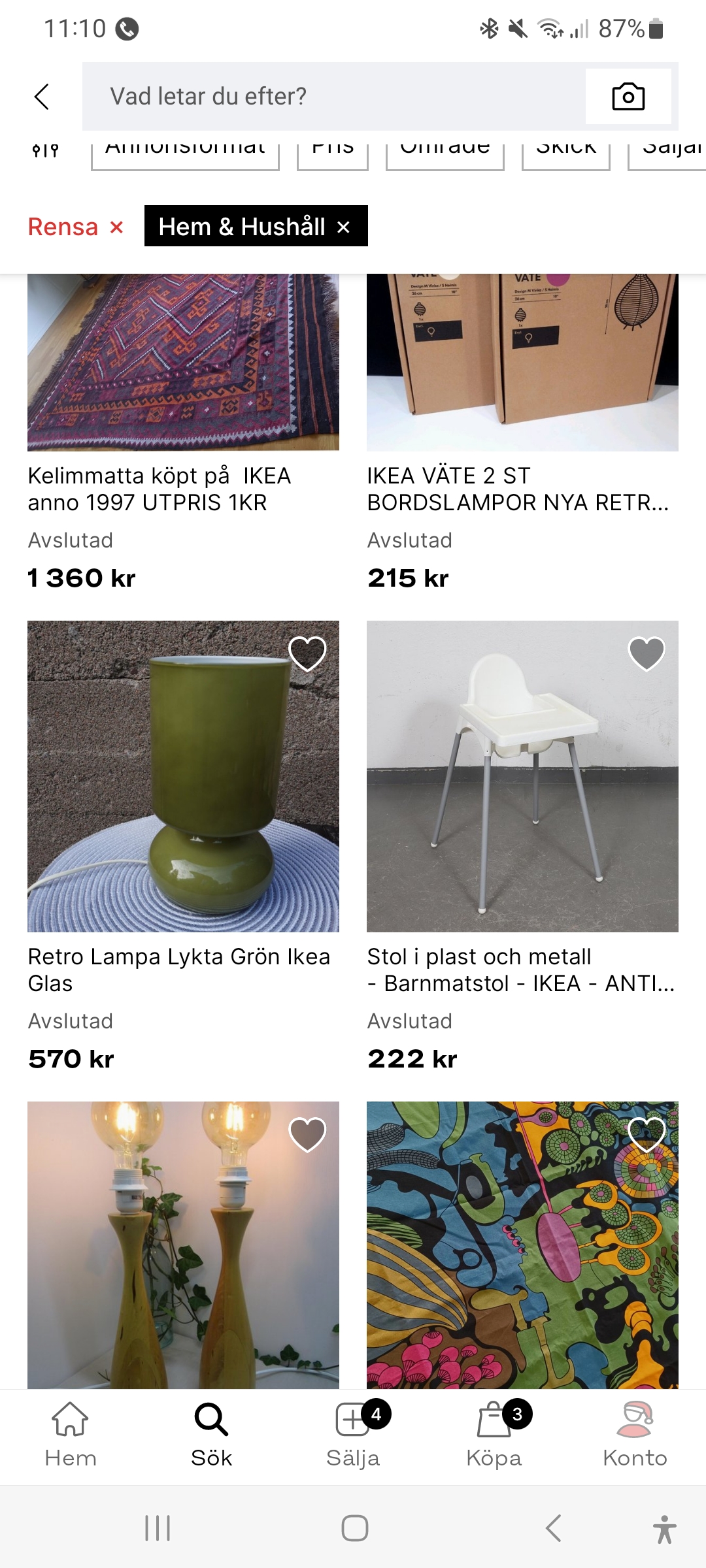This screenshot has height=1568, width=706.
Task: Favorite the green retro lamp
Action: point(307,653)
